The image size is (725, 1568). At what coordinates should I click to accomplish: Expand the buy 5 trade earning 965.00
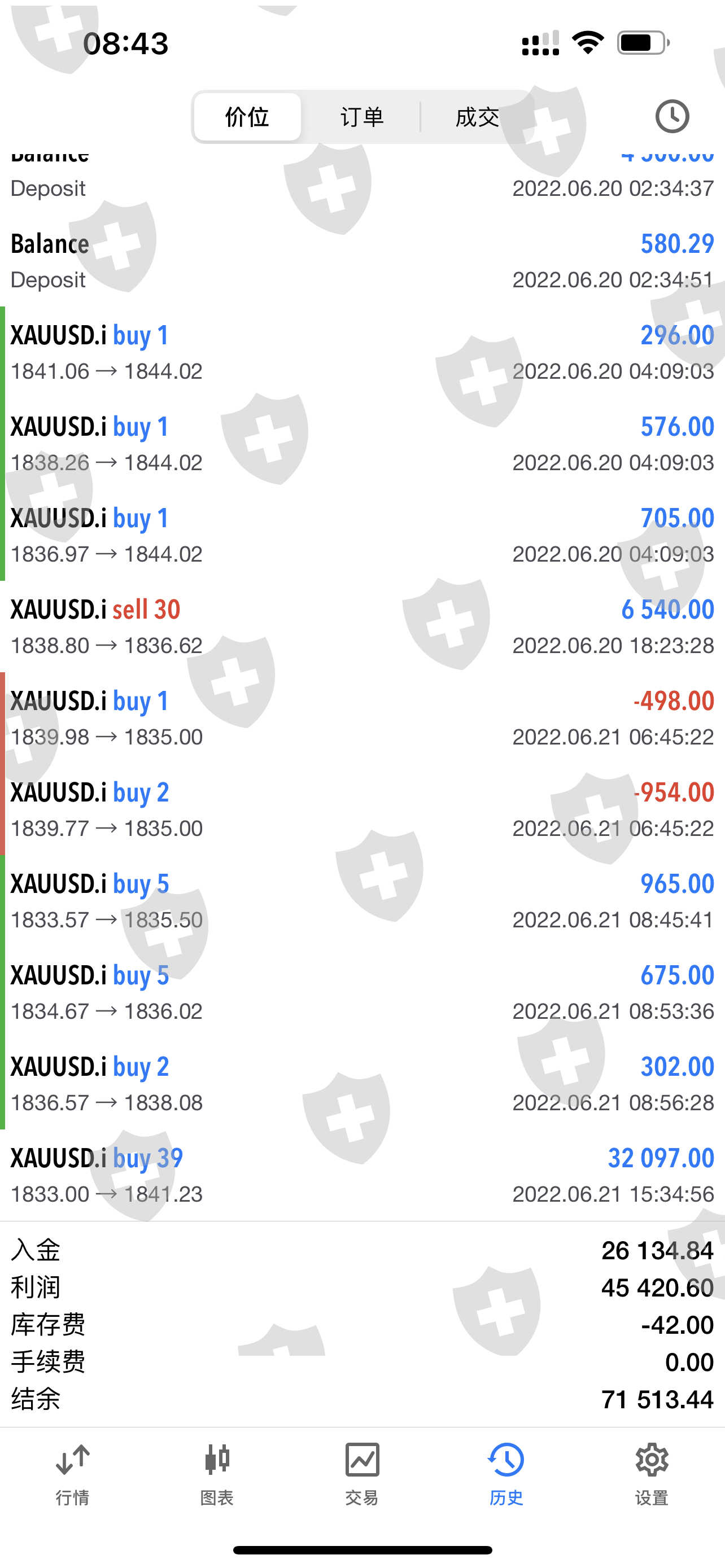pyautogui.click(x=362, y=901)
